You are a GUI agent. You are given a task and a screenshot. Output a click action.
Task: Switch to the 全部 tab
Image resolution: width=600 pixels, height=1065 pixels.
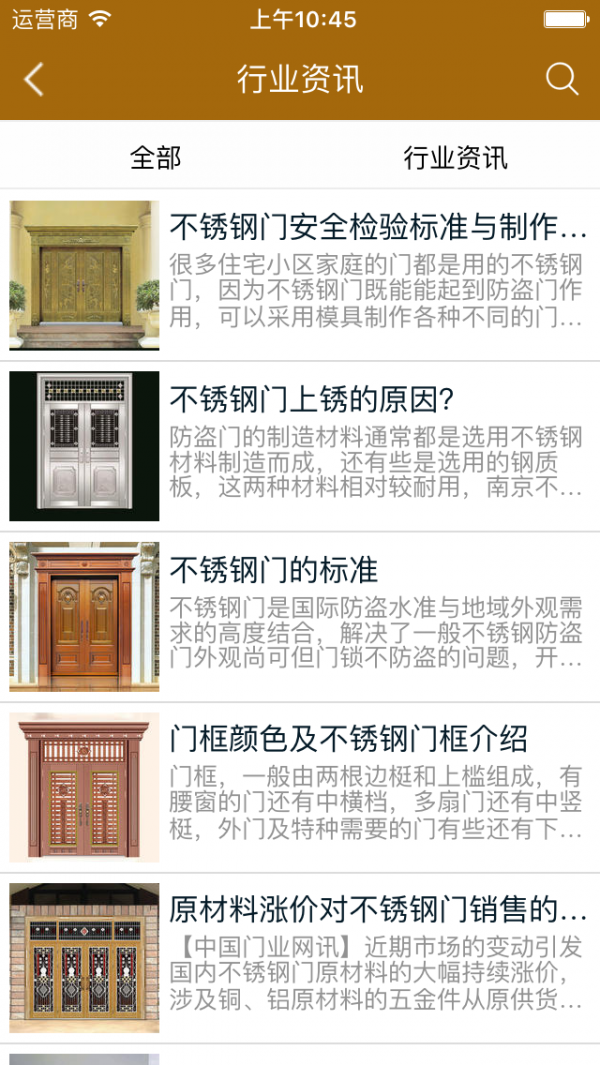[x=155, y=157]
